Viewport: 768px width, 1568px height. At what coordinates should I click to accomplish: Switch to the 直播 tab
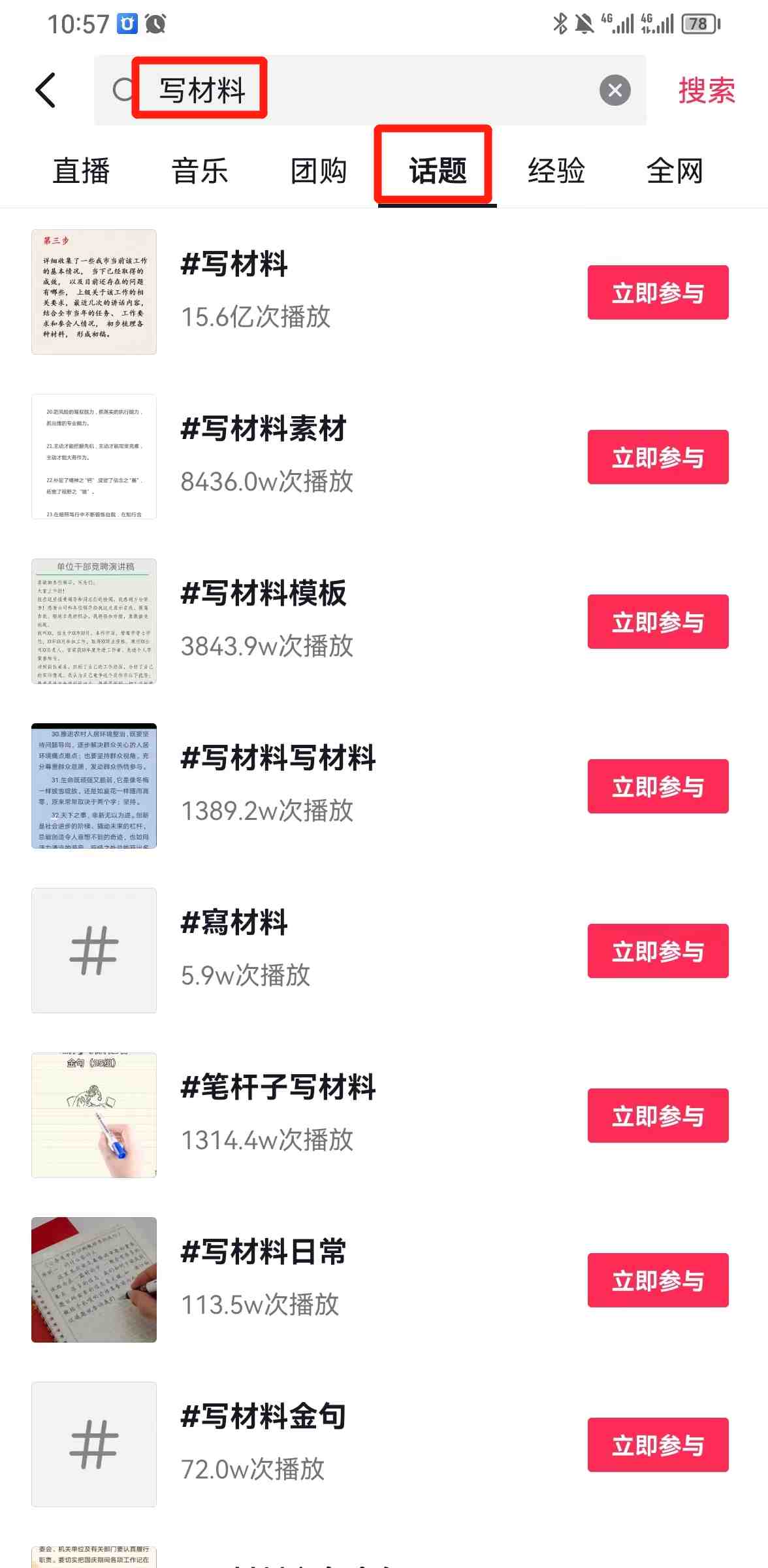point(81,170)
